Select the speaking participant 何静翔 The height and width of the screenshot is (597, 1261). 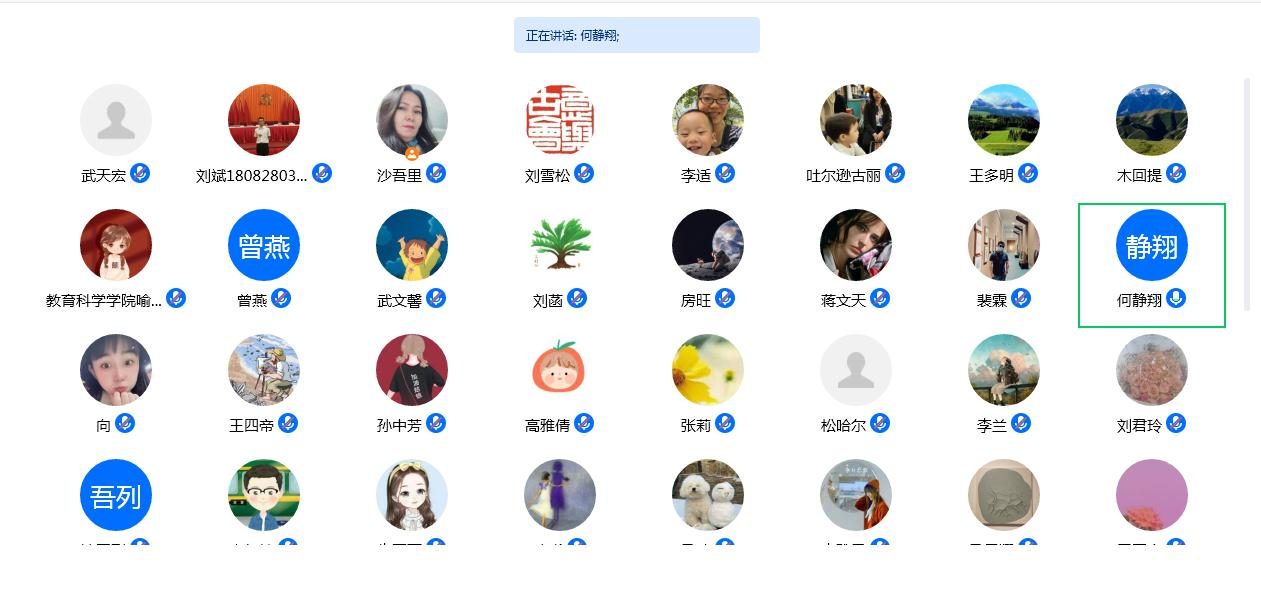1151,245
